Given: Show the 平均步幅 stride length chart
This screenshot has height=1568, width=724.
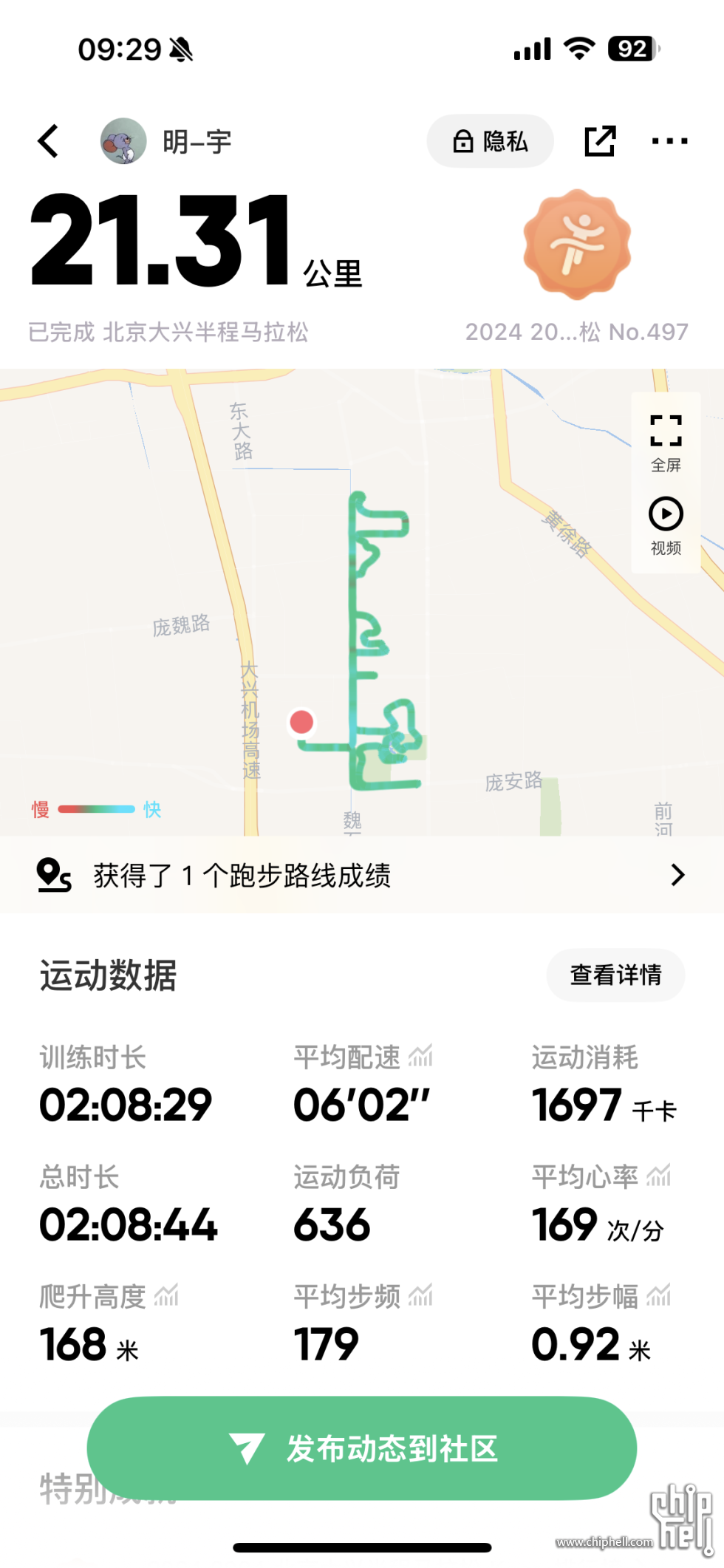Looking at the screenshot, I should (658, 1295).
